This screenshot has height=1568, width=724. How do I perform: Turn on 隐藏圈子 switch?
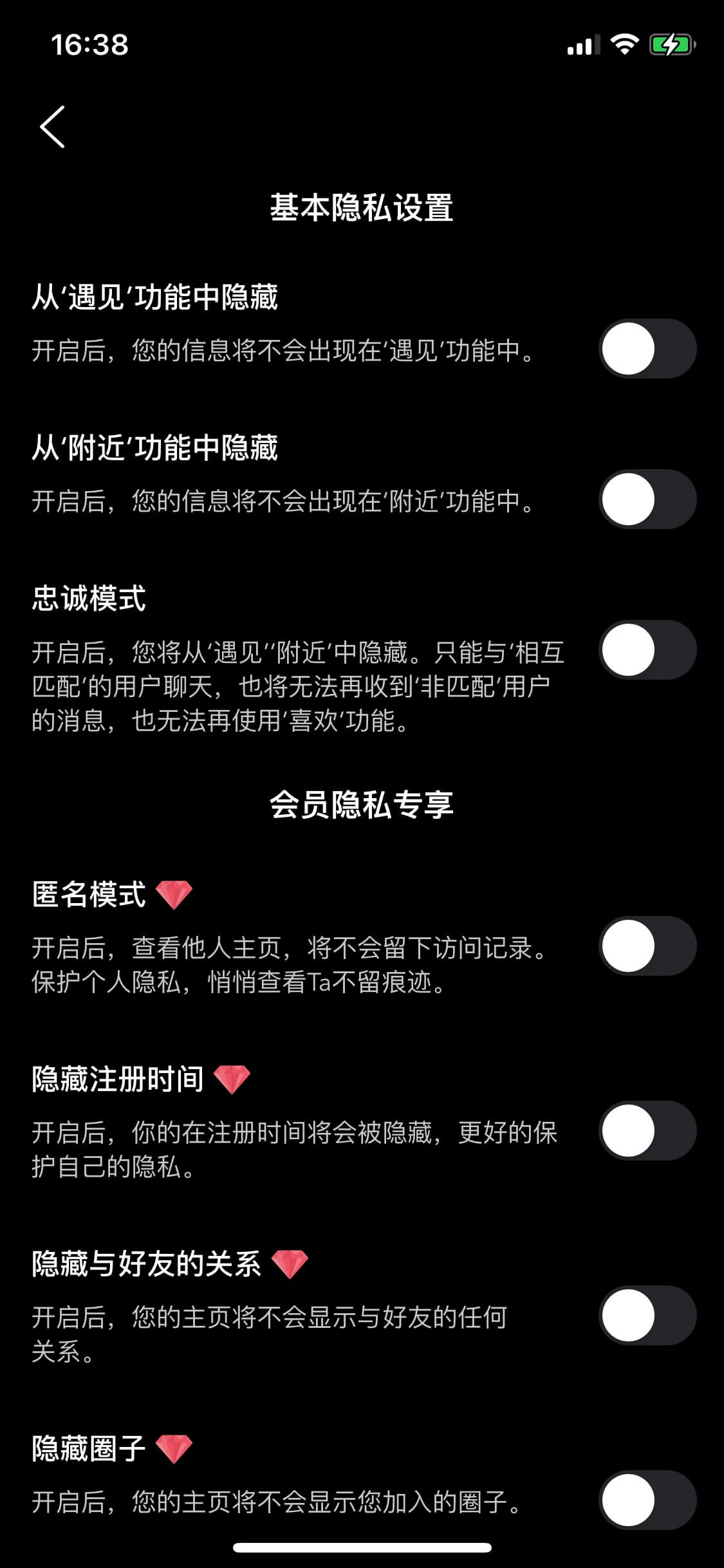pyautogui.click(x=647, y=1500)
